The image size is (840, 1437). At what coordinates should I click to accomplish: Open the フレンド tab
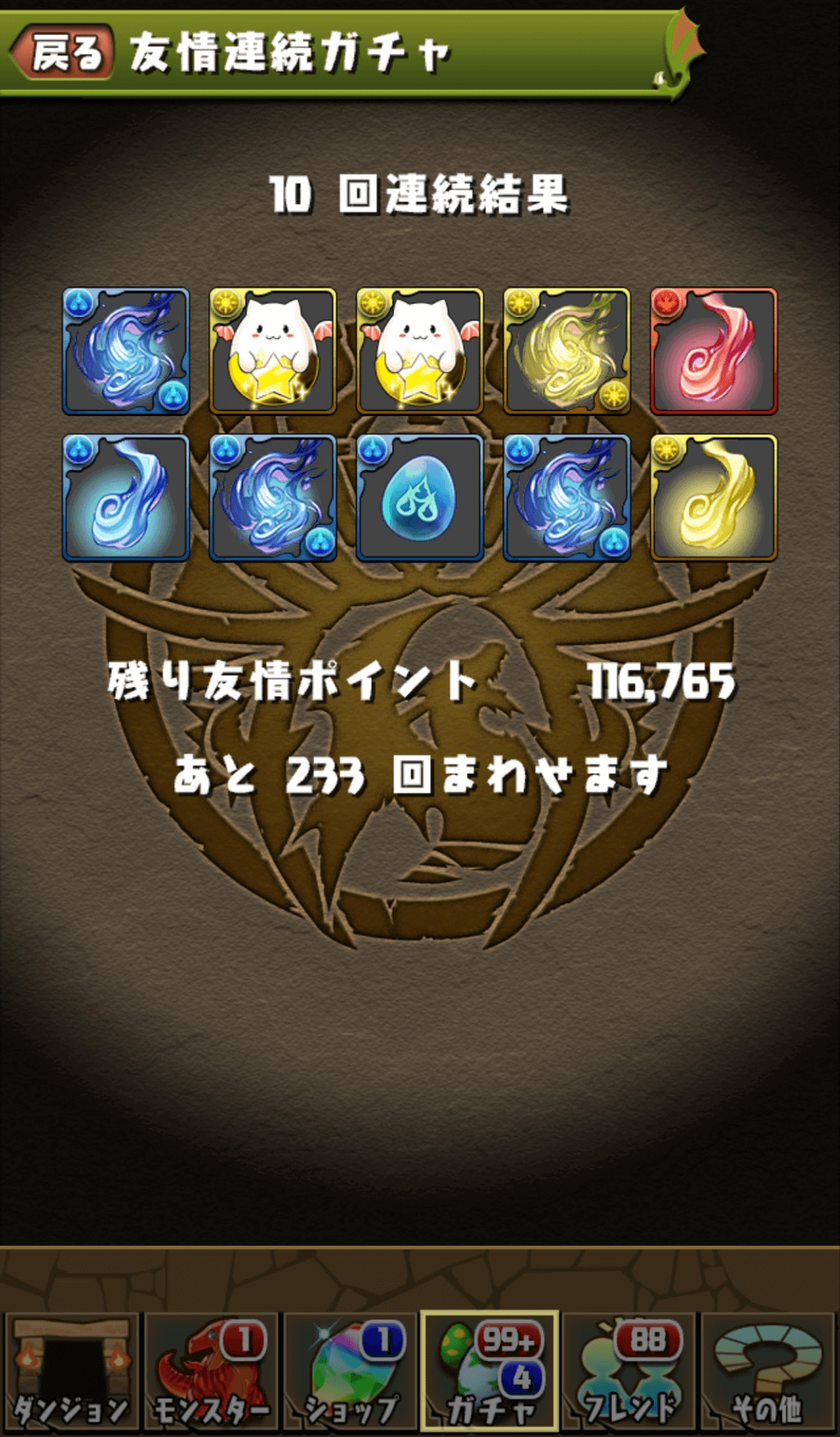click(x=629, y=1371)
